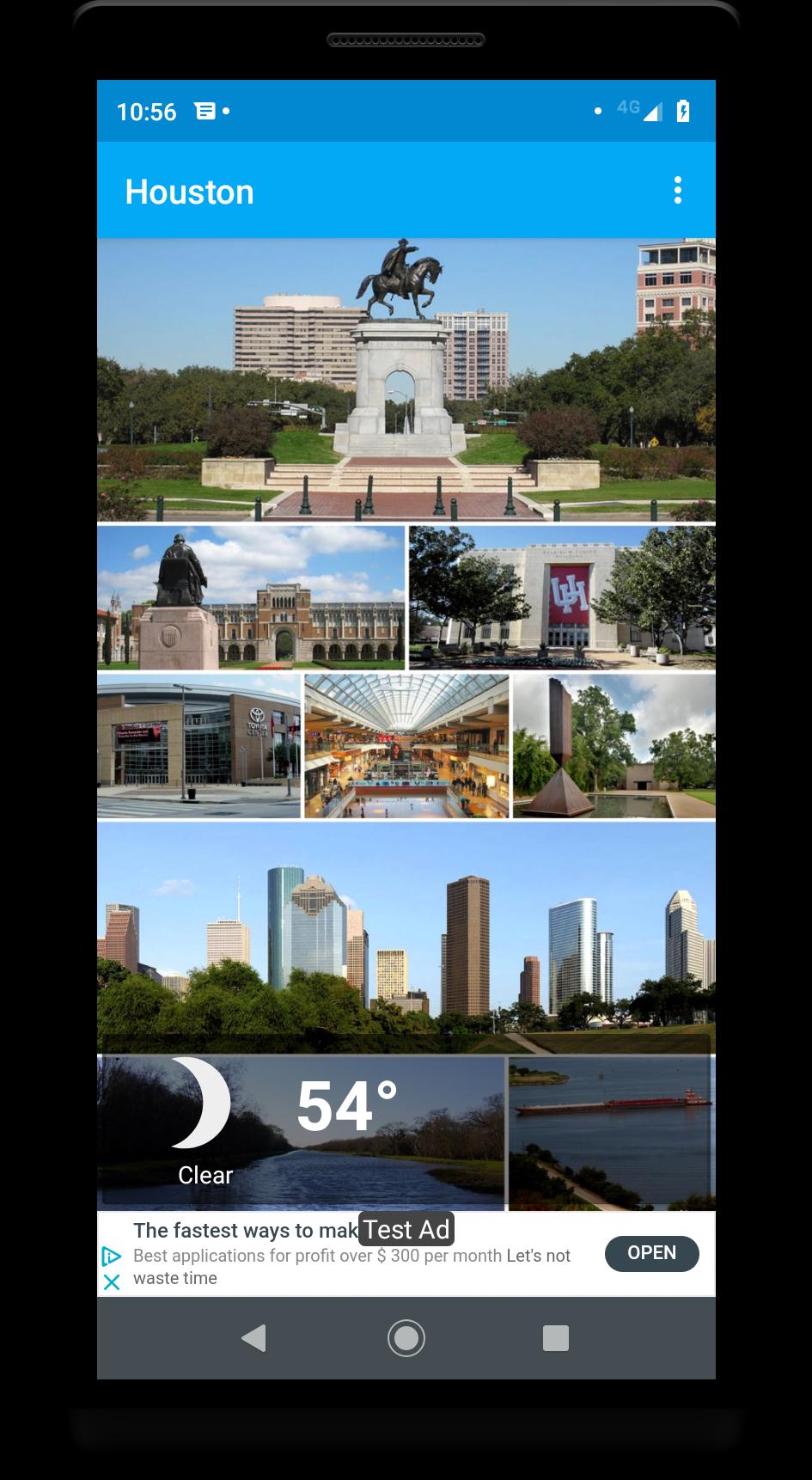Tap the Galleria shopping mall photo
Screen dimensions: 812x1480
click(x=406, y=745)
